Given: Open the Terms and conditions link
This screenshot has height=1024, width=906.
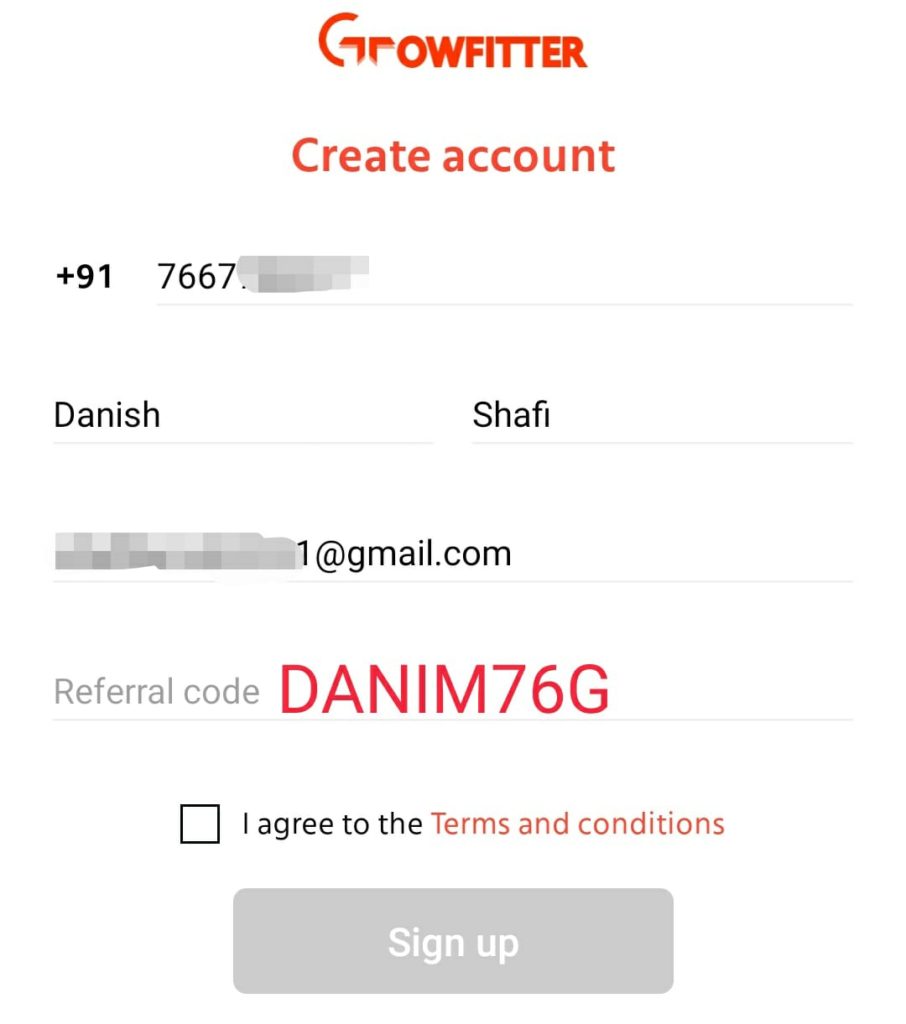Looking at the screenshot, I should [x=577, y=824].
